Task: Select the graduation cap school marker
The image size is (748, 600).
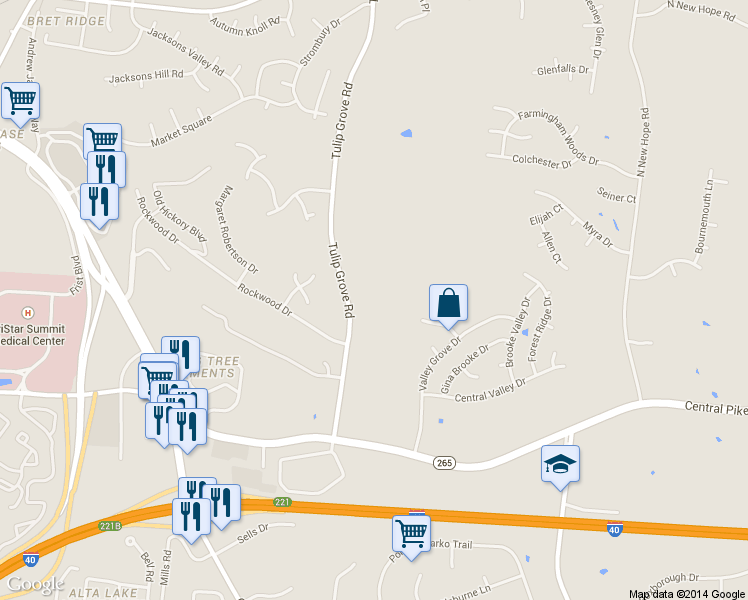Action: pos(560,465)
